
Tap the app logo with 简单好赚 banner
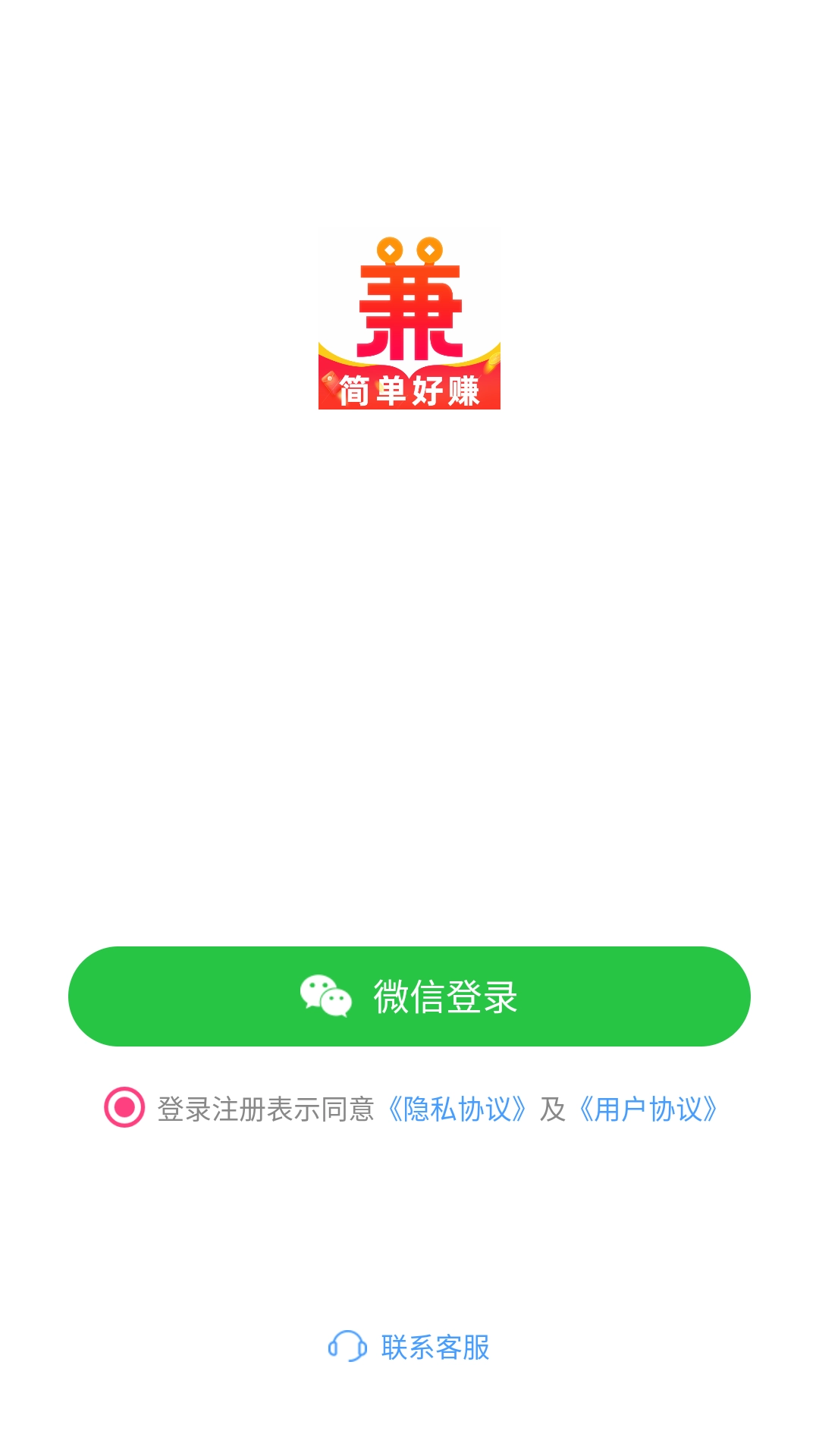pyautogui.click(x=409, y=322)
